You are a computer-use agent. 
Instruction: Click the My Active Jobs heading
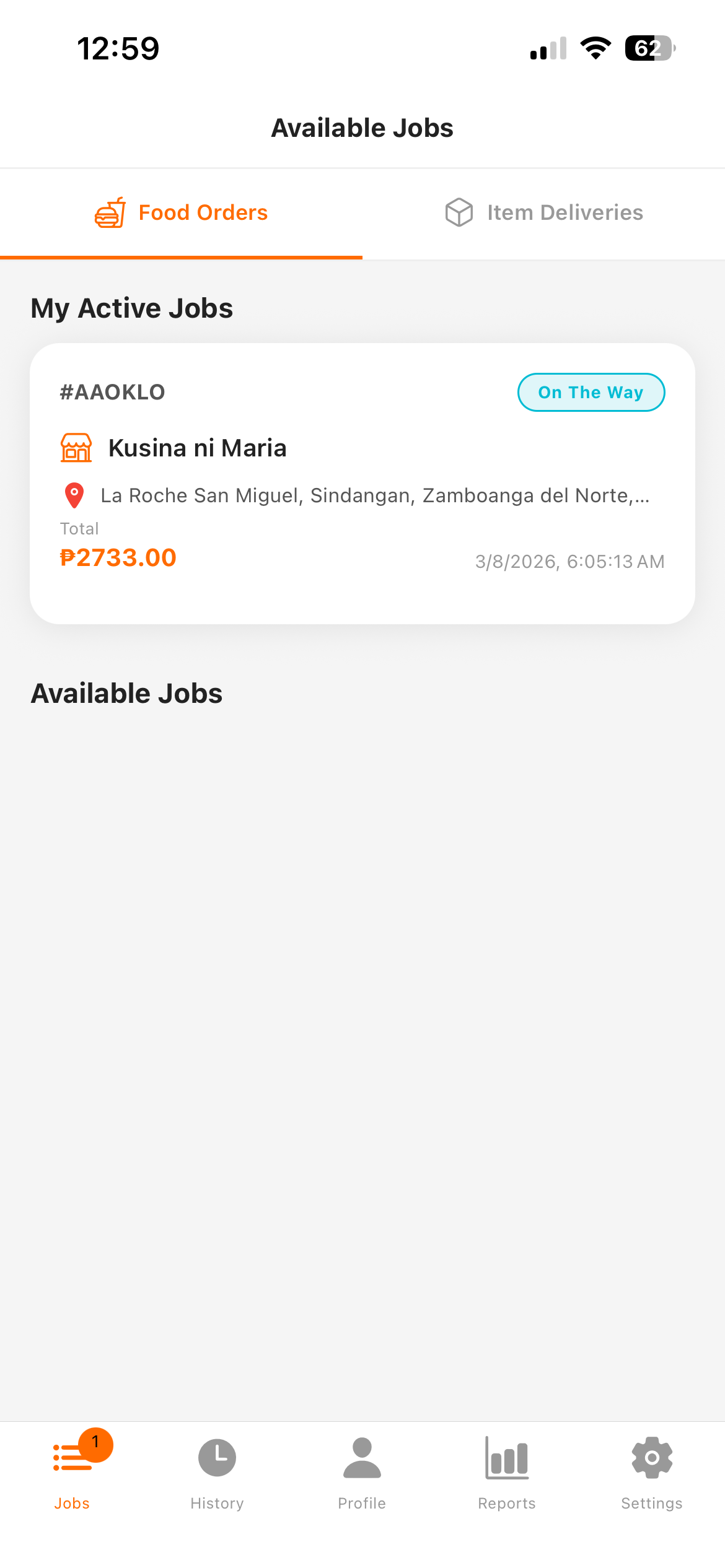coord(131,308)
